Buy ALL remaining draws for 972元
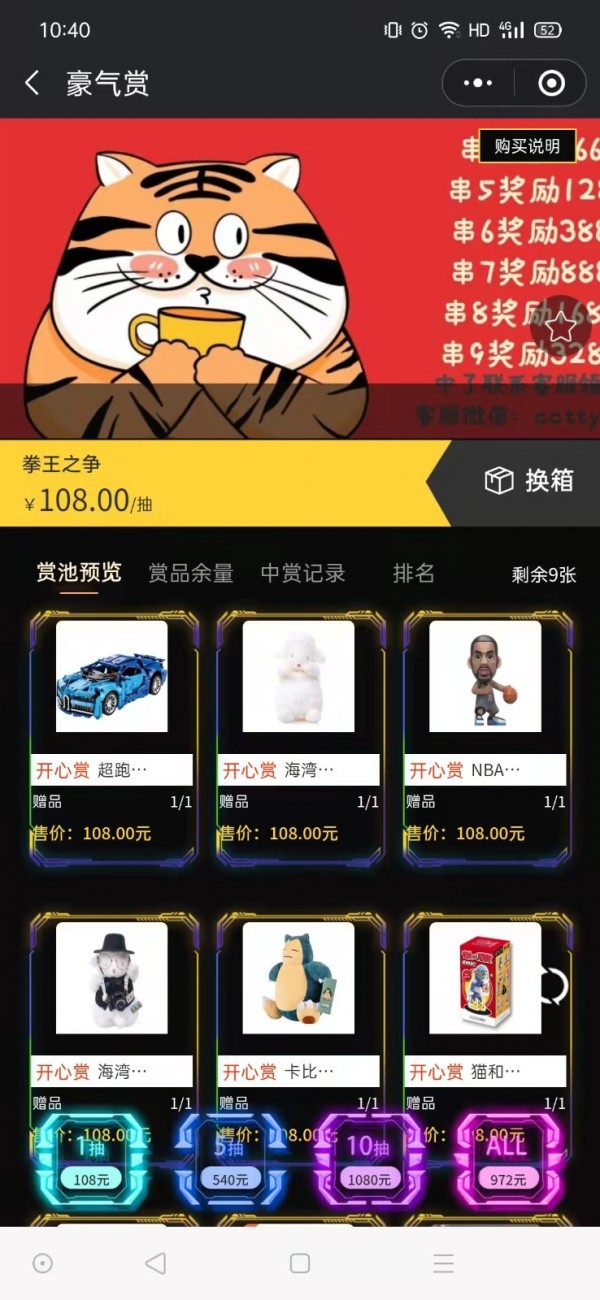 point(507,1160)
